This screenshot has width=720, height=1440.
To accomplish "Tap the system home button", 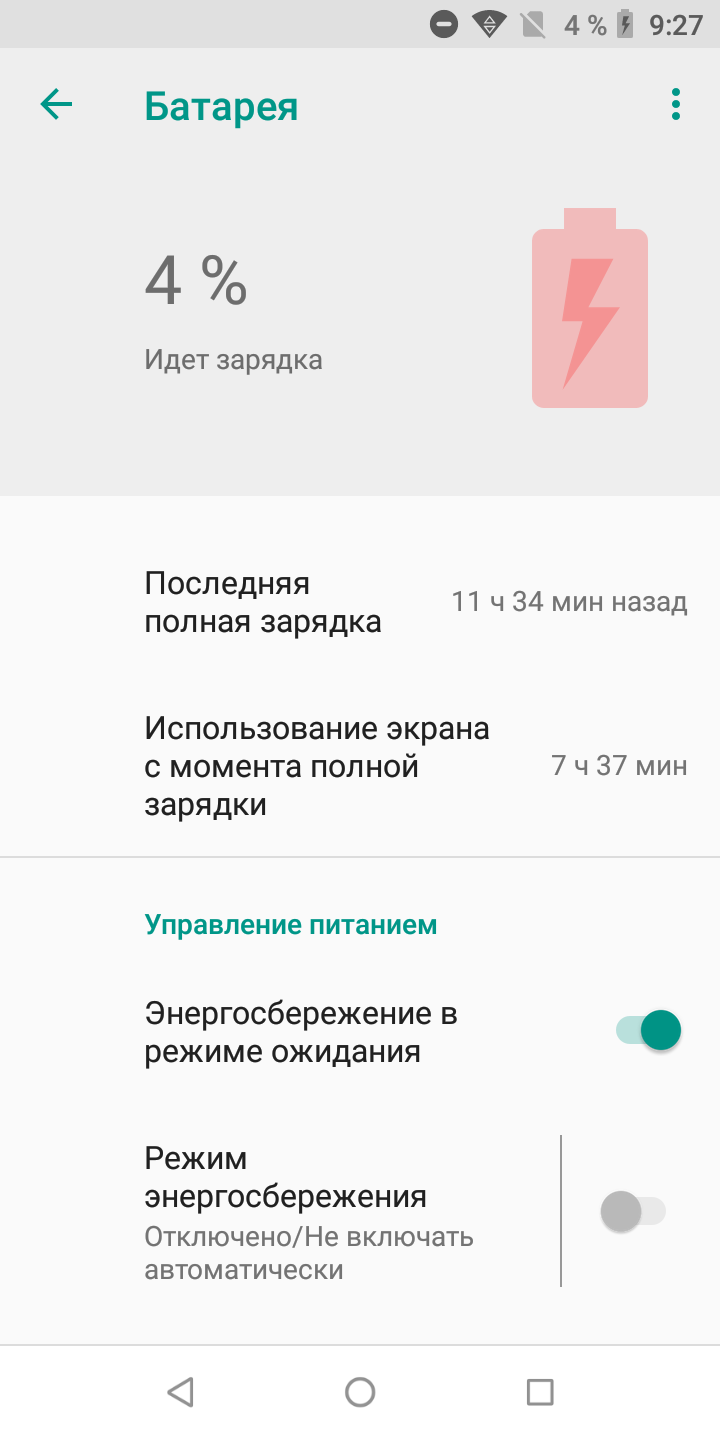I will 360,1392.
